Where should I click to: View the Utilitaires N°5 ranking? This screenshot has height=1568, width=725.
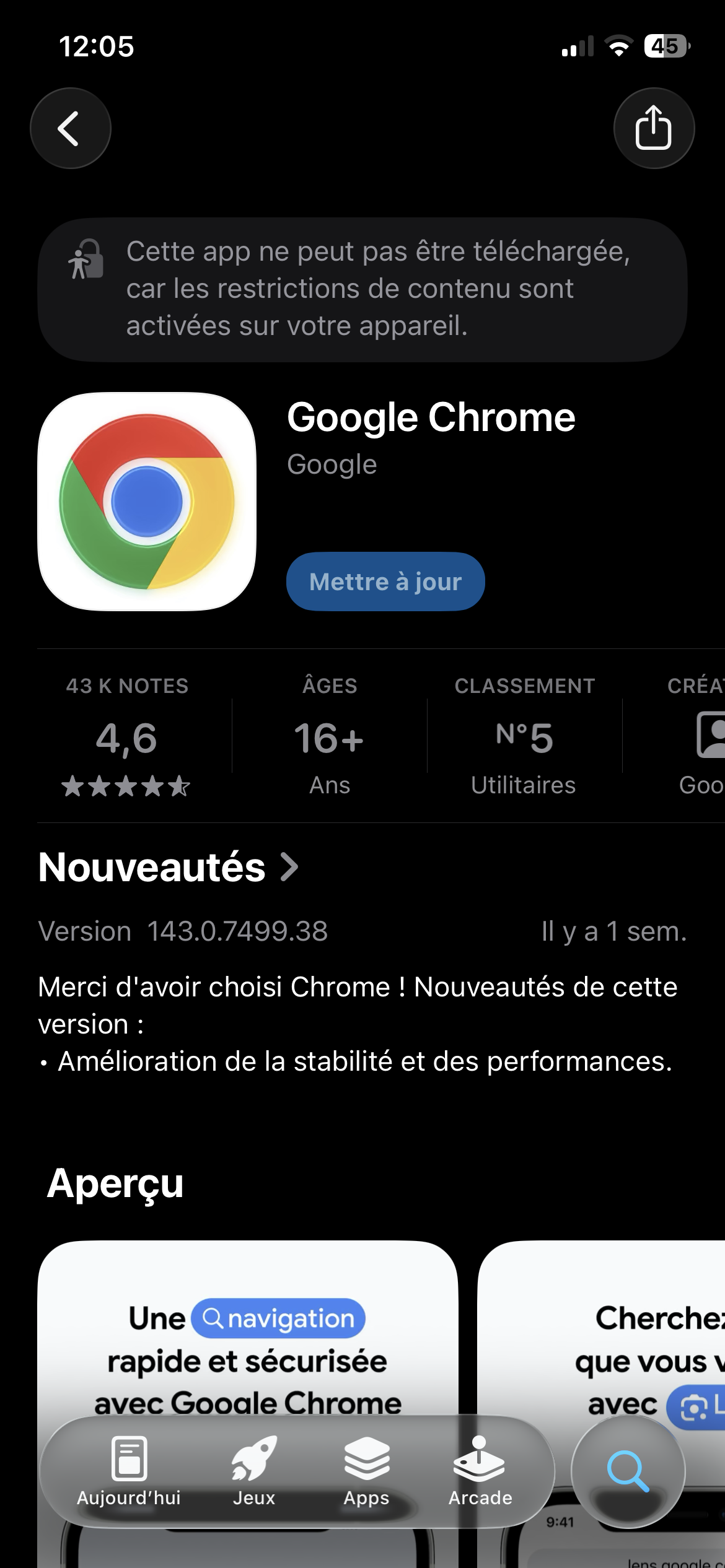pyautogui.click(x=524, y=737)
